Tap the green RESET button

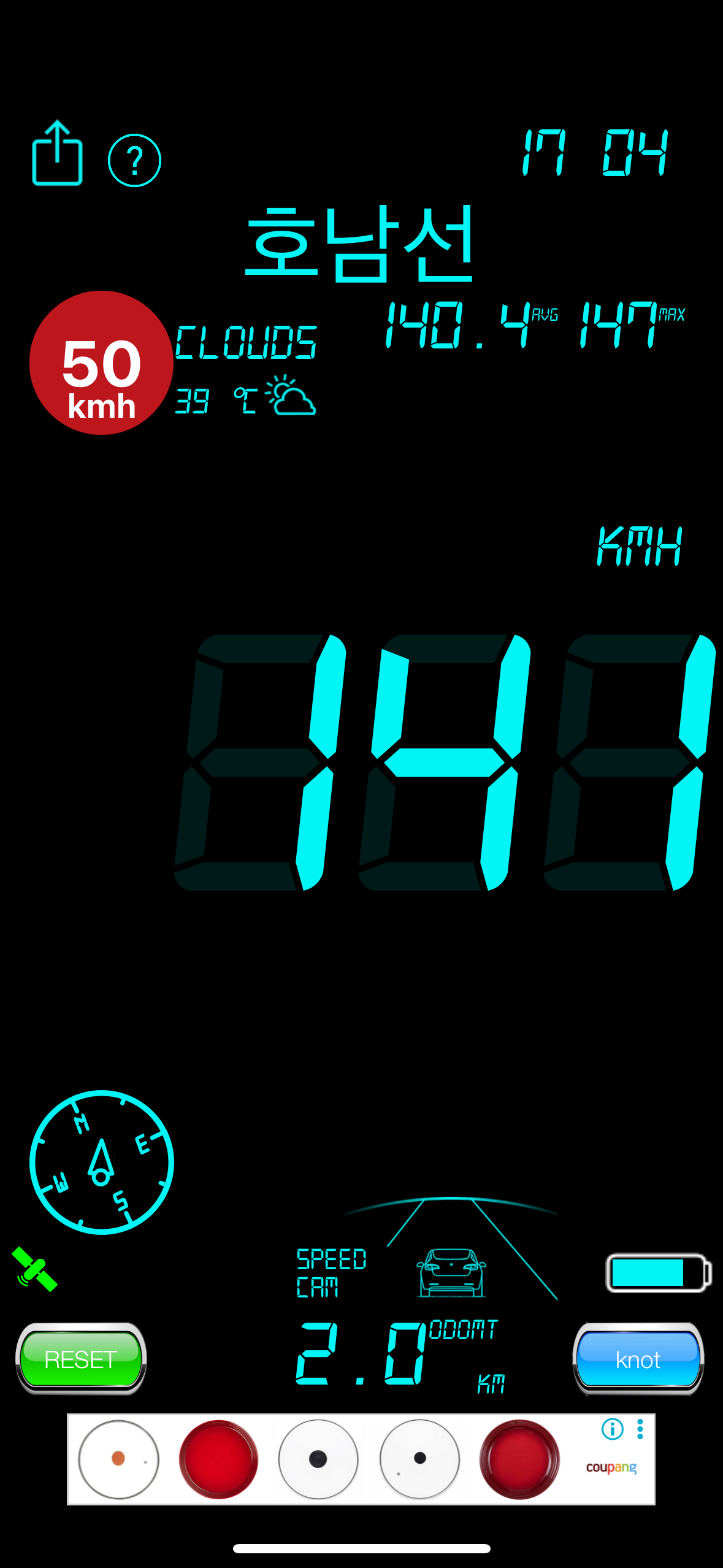pos(81,1359)
